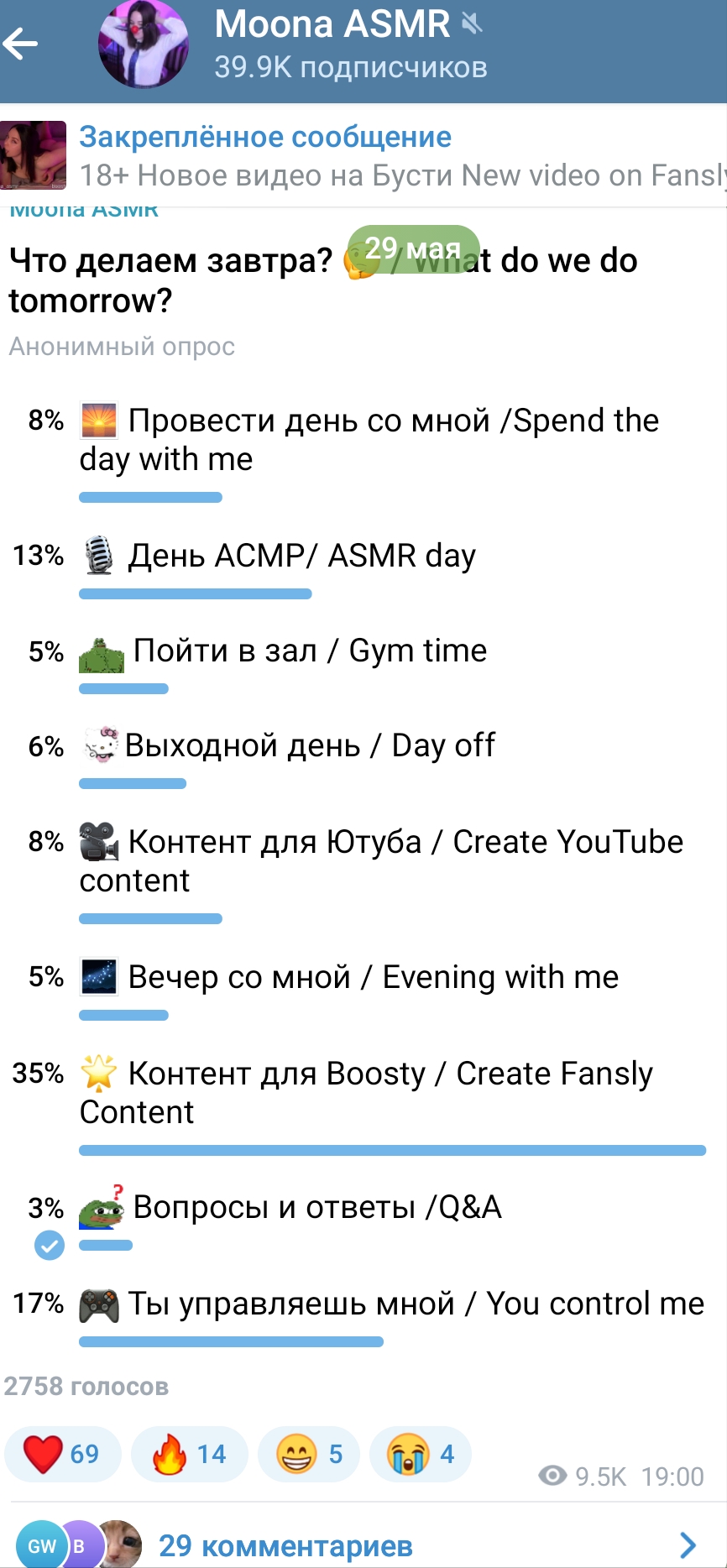React with the heart emoji
Screen dimensions: 727x1568
[63, 1454]
